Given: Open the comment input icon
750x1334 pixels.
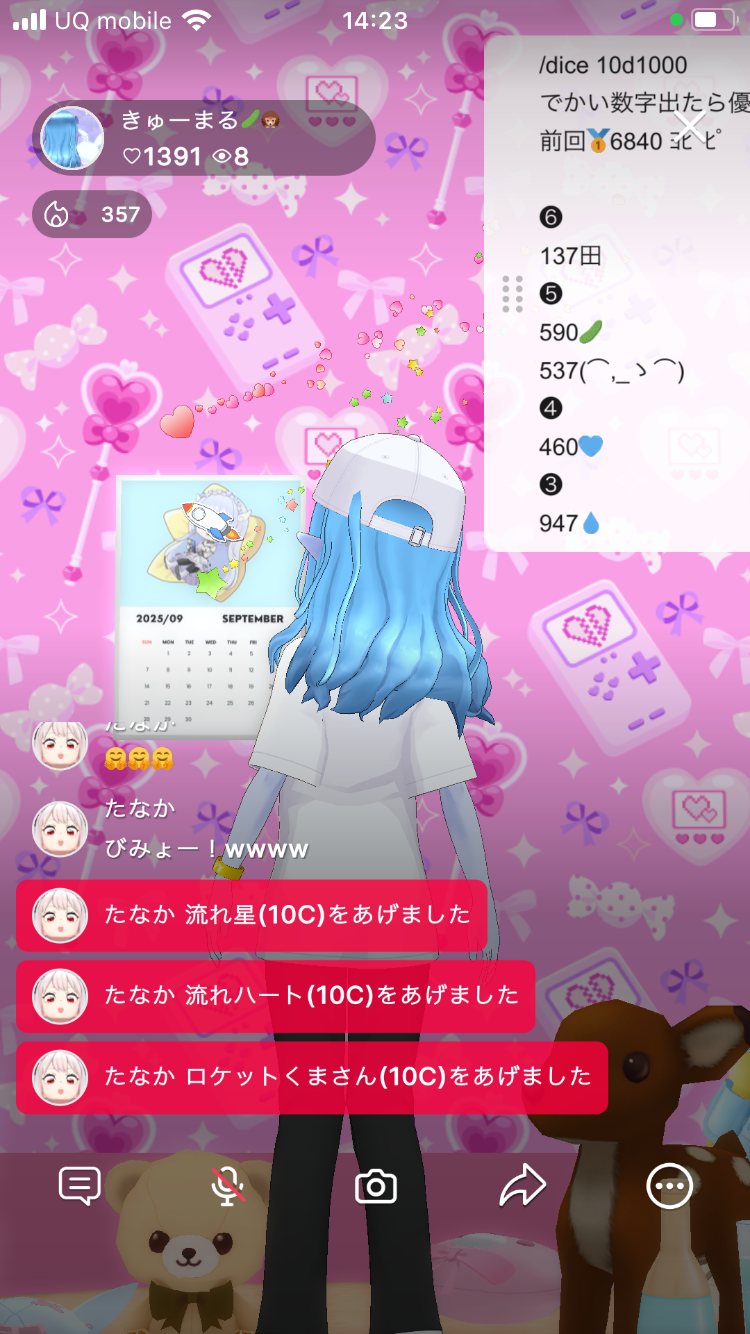Looking at the screenshot, I should 80,1186.
